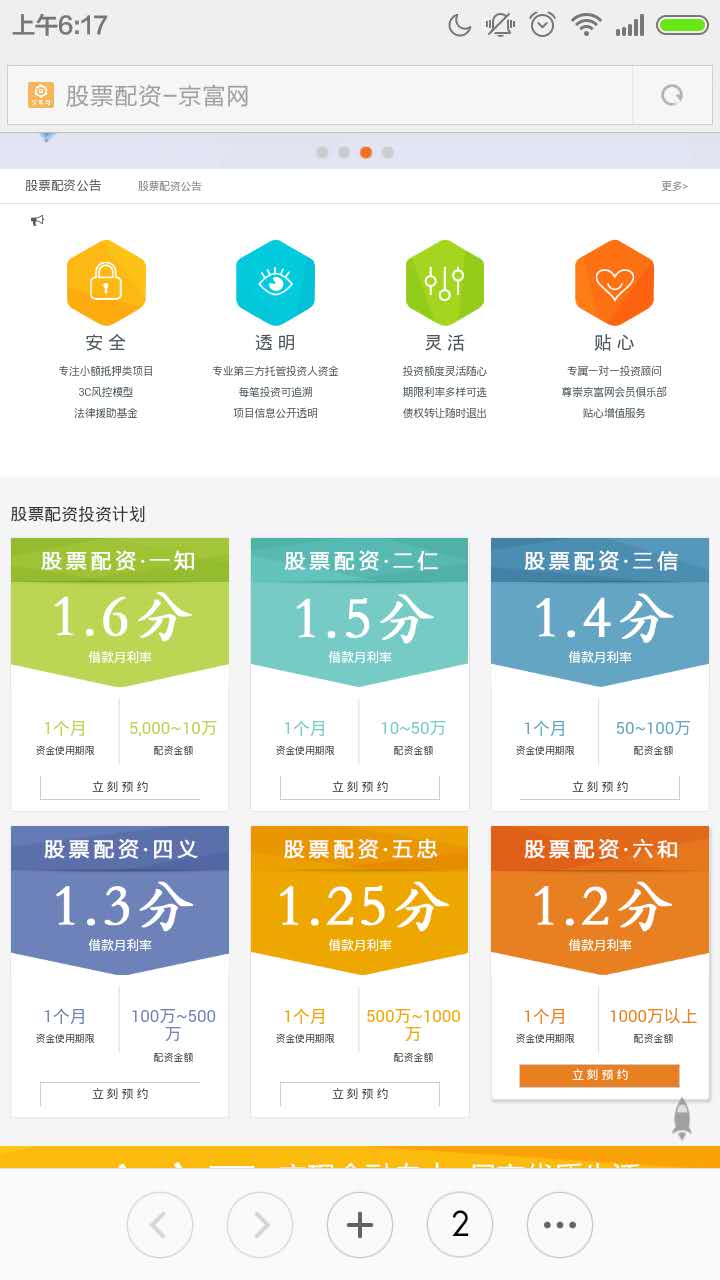This screenshot has width=720, height=1280.
Task: Reload the page with the refresh icon
Action: point(672,96)
